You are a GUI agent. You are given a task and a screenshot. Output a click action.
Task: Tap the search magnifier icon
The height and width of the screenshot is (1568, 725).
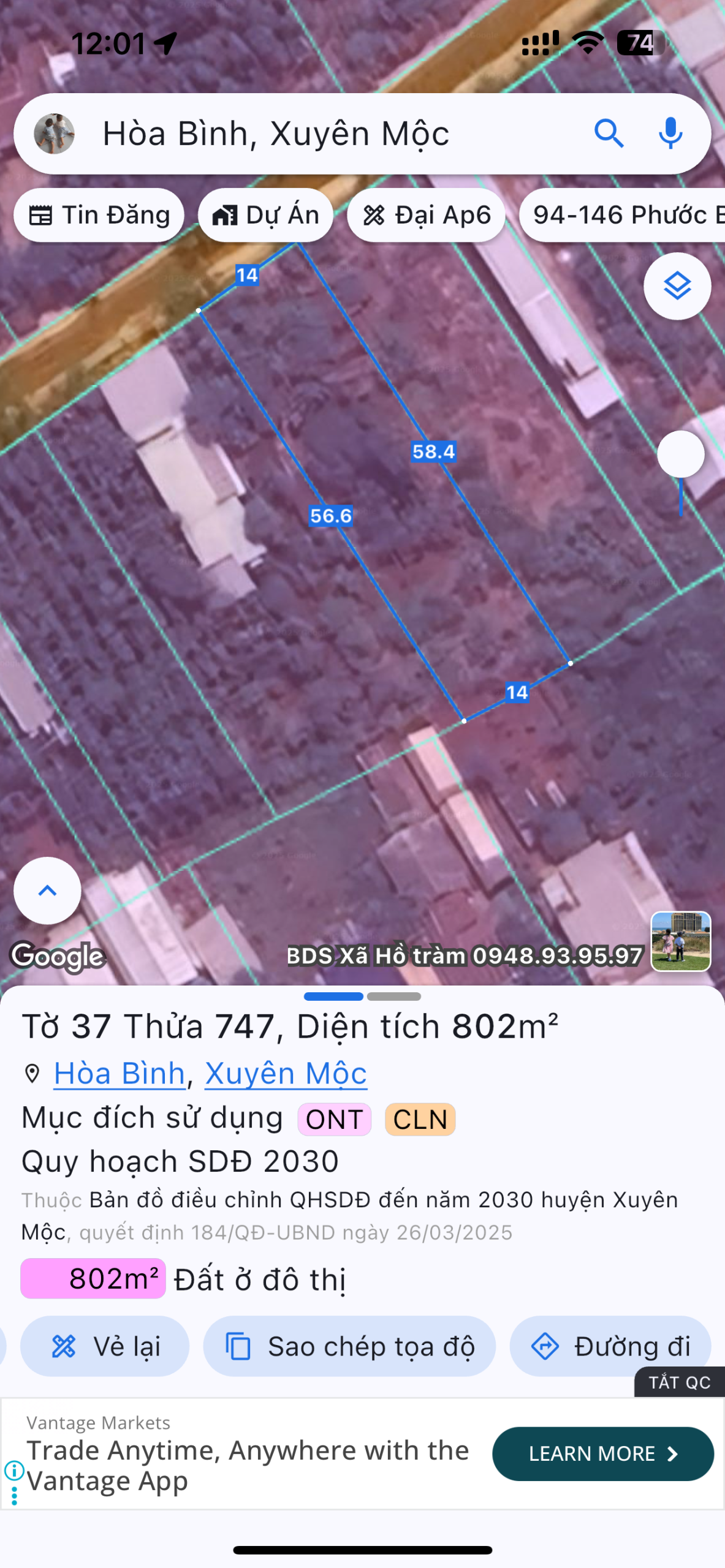(x=609, y=134)
